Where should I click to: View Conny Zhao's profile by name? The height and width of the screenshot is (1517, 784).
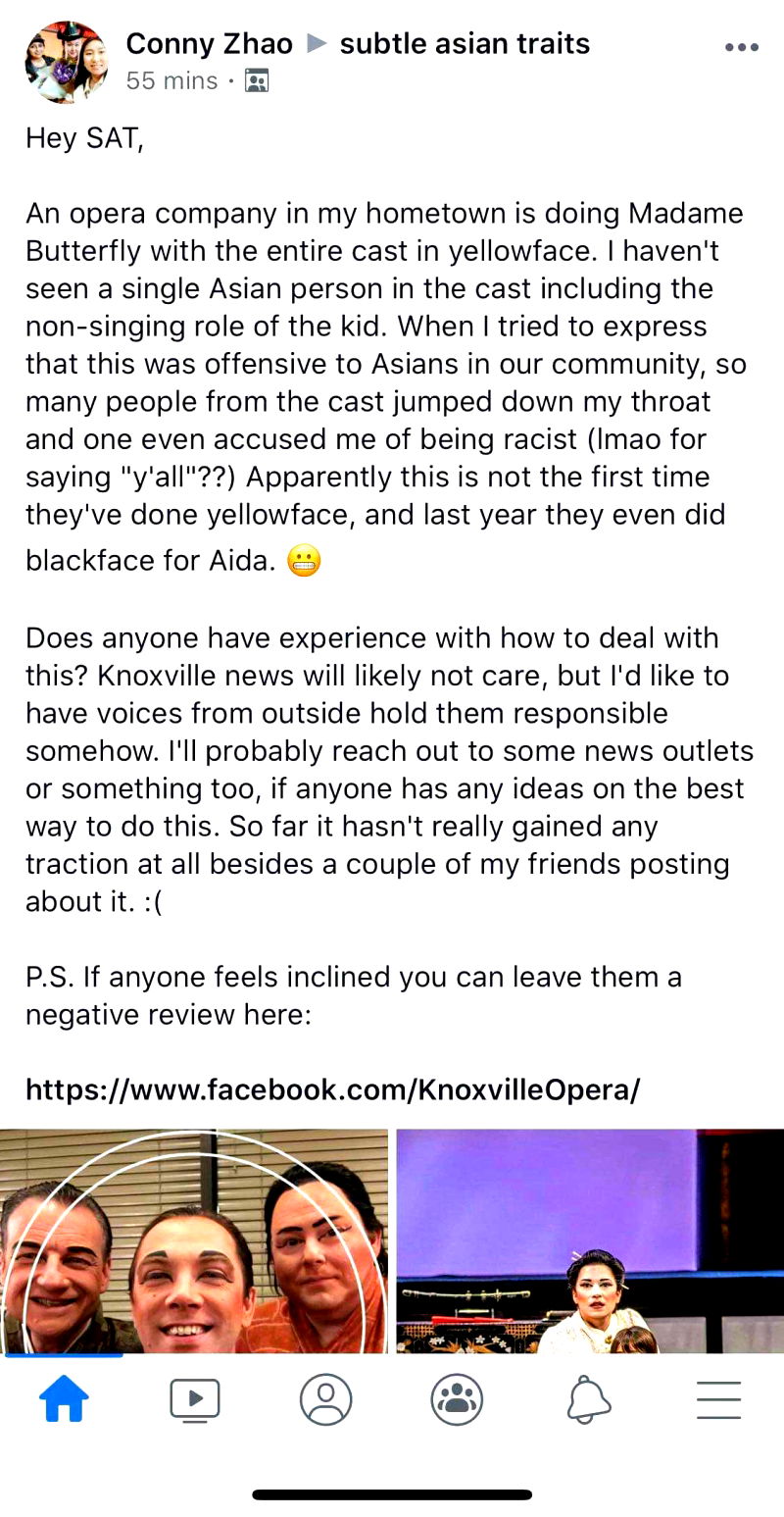click(x=209, y=44)
